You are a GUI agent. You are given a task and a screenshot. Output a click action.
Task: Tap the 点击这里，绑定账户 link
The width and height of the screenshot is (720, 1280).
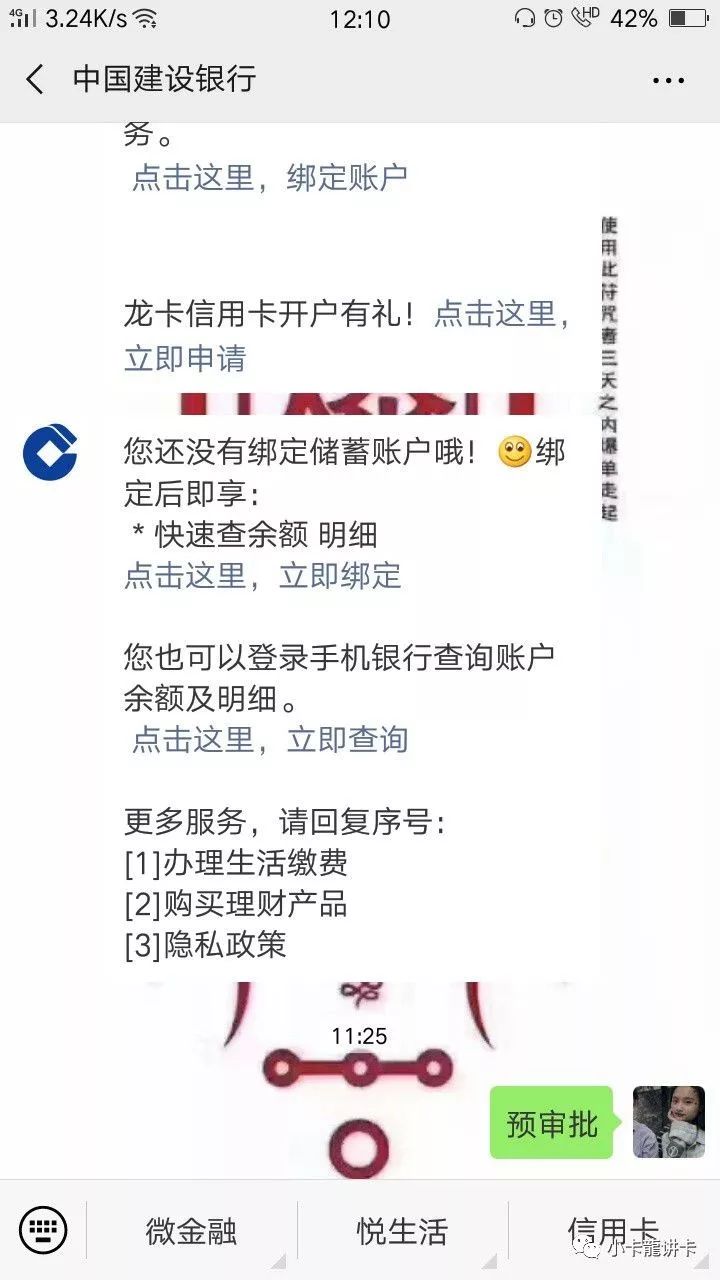coord(269,178)
